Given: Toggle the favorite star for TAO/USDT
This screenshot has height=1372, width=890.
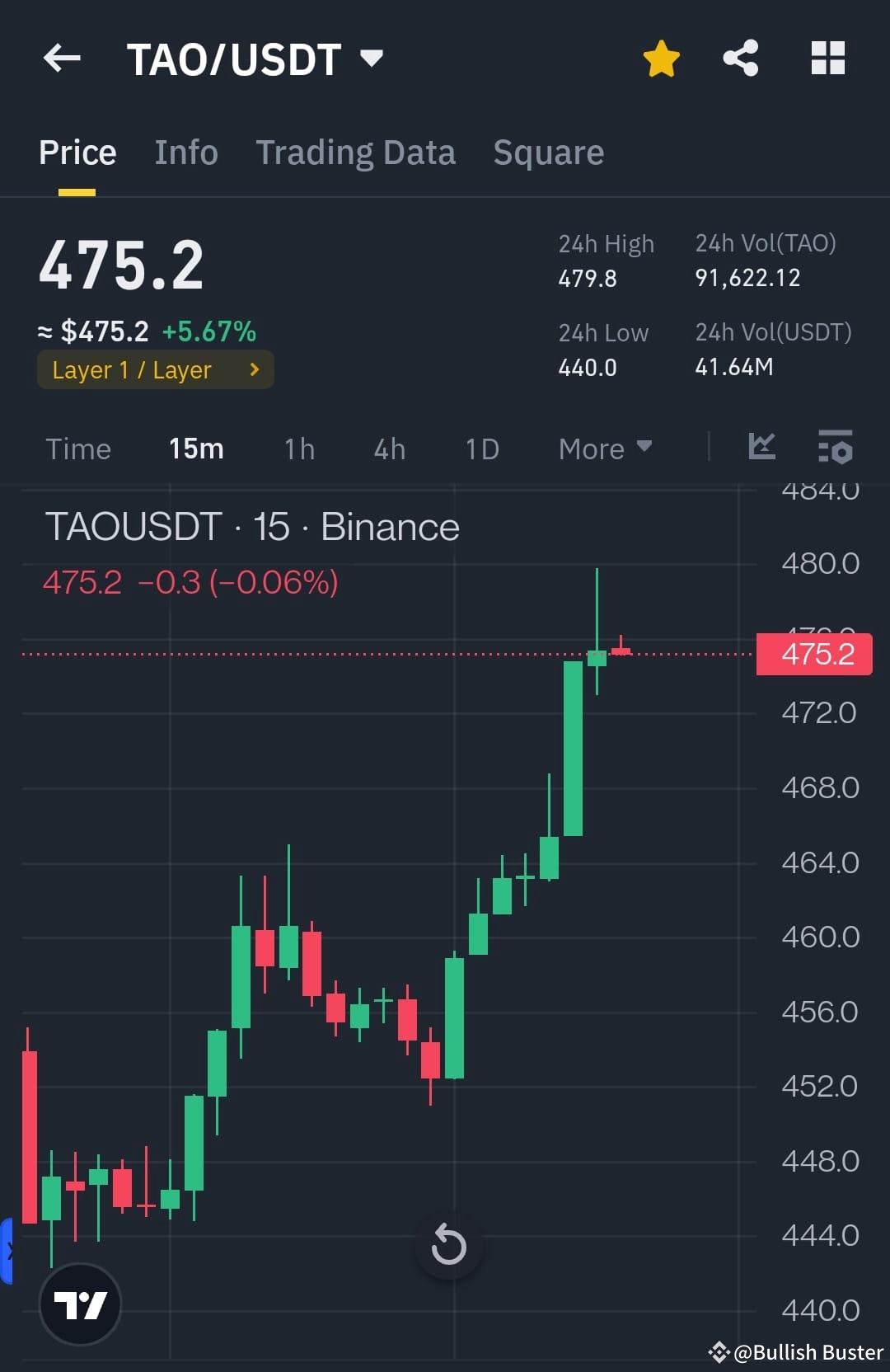Looking at the screenshot, I should (x=661, y=58).
